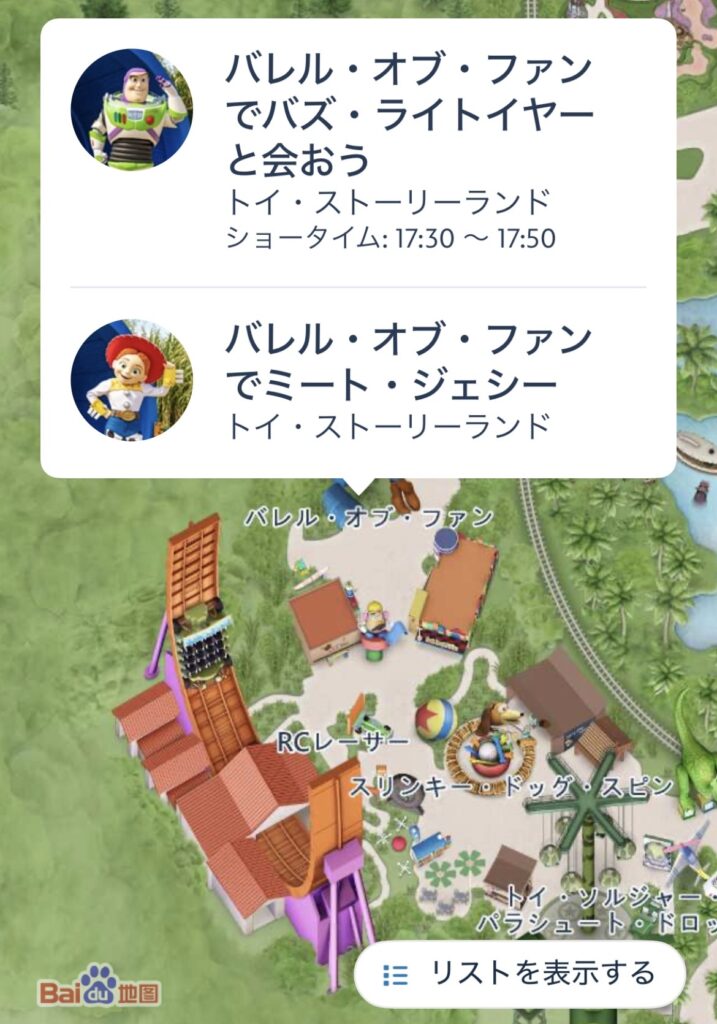Select スリンキー・ドッグ・スピン on the map
Viewport: 717px width, 1024px height.
510,786
